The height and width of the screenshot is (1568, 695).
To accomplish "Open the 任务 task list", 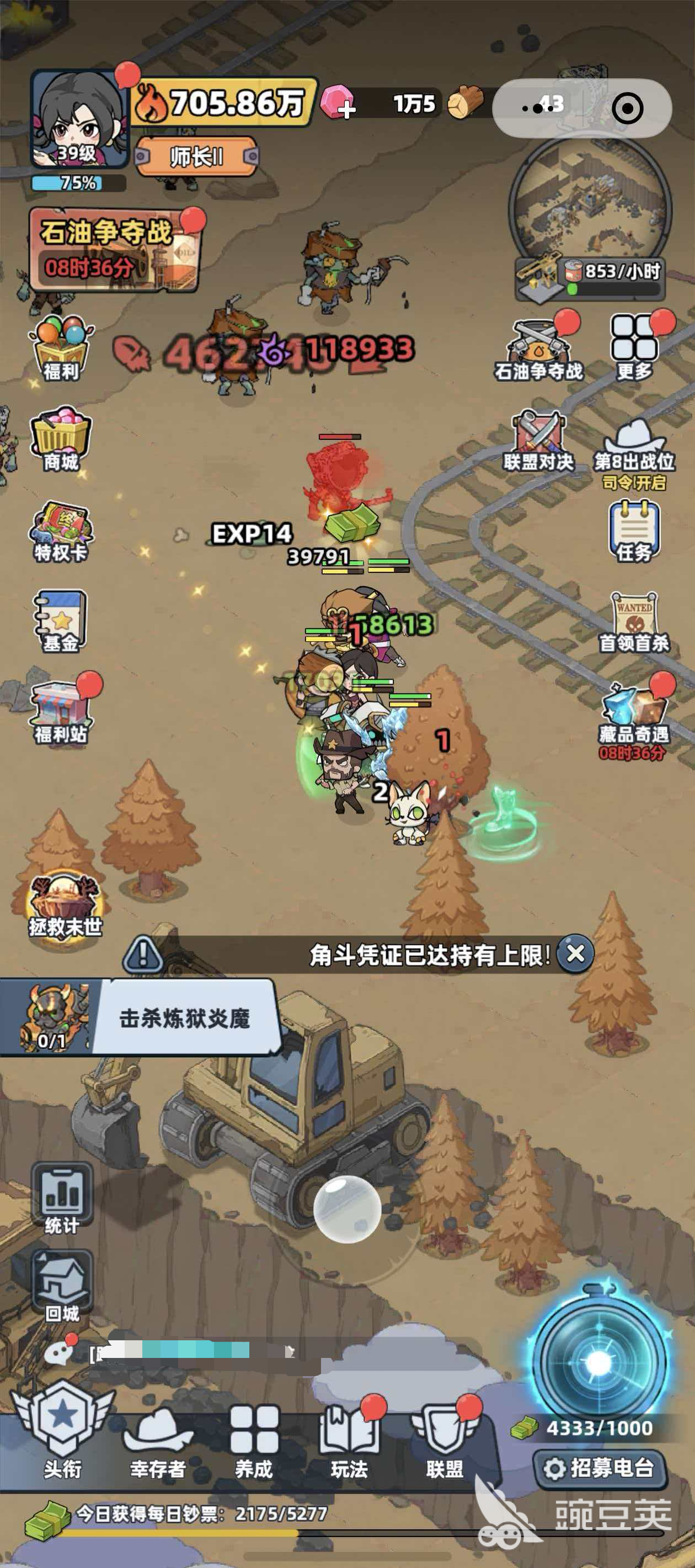I will click(x=634, y=530).
